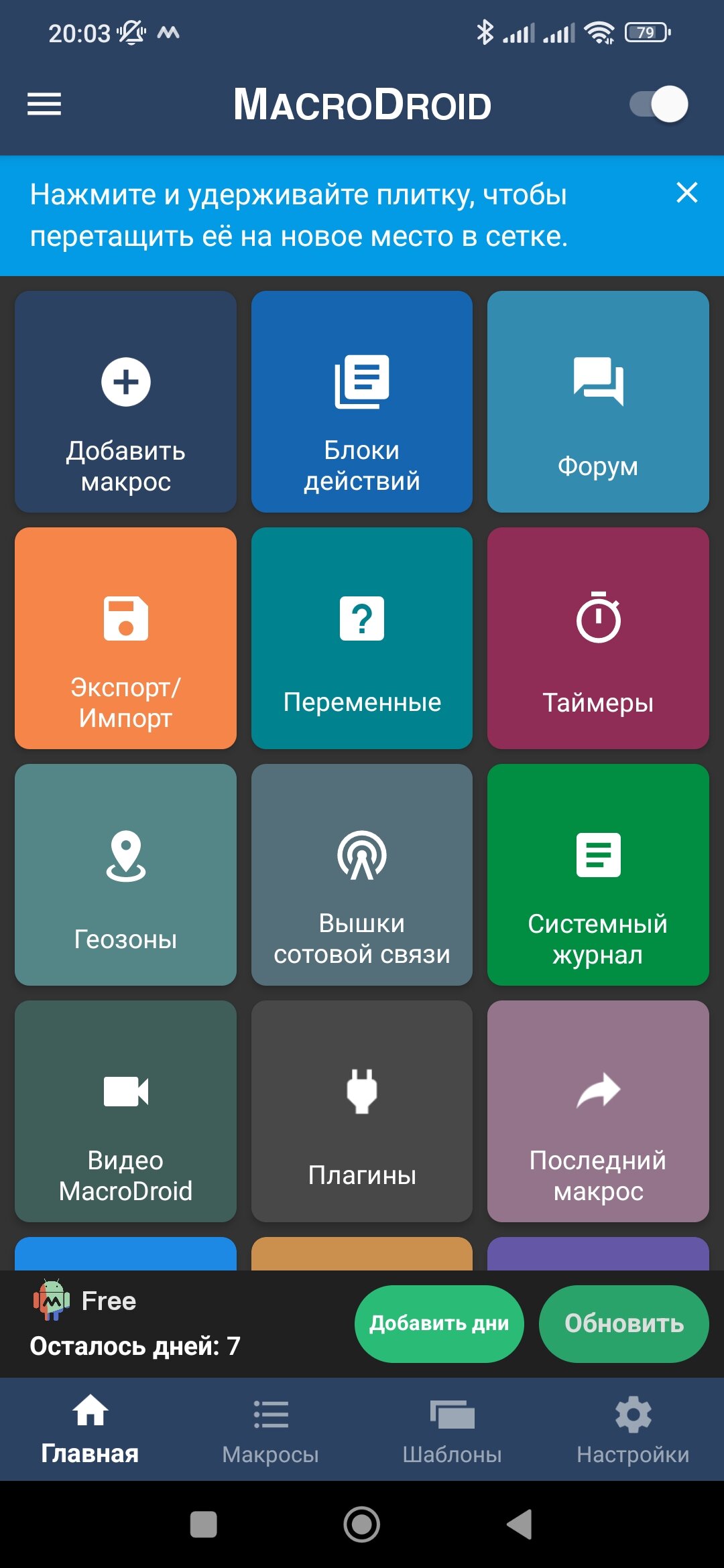Open Вышки сотовой связи tile
The image size is (724, 1568).
point(362,874)
